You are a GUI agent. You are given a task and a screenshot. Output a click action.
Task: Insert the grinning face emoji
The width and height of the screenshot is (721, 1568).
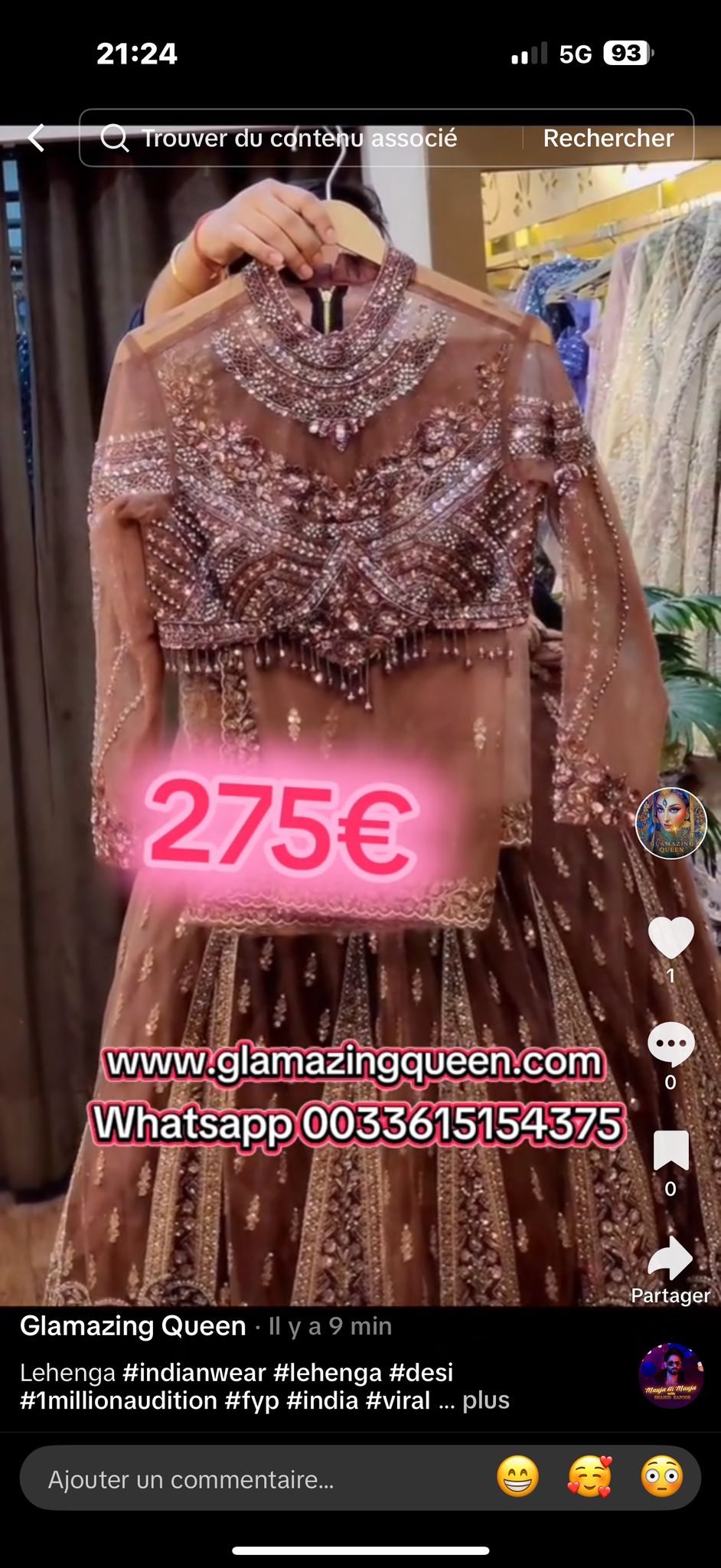[x=517, y=1477]
